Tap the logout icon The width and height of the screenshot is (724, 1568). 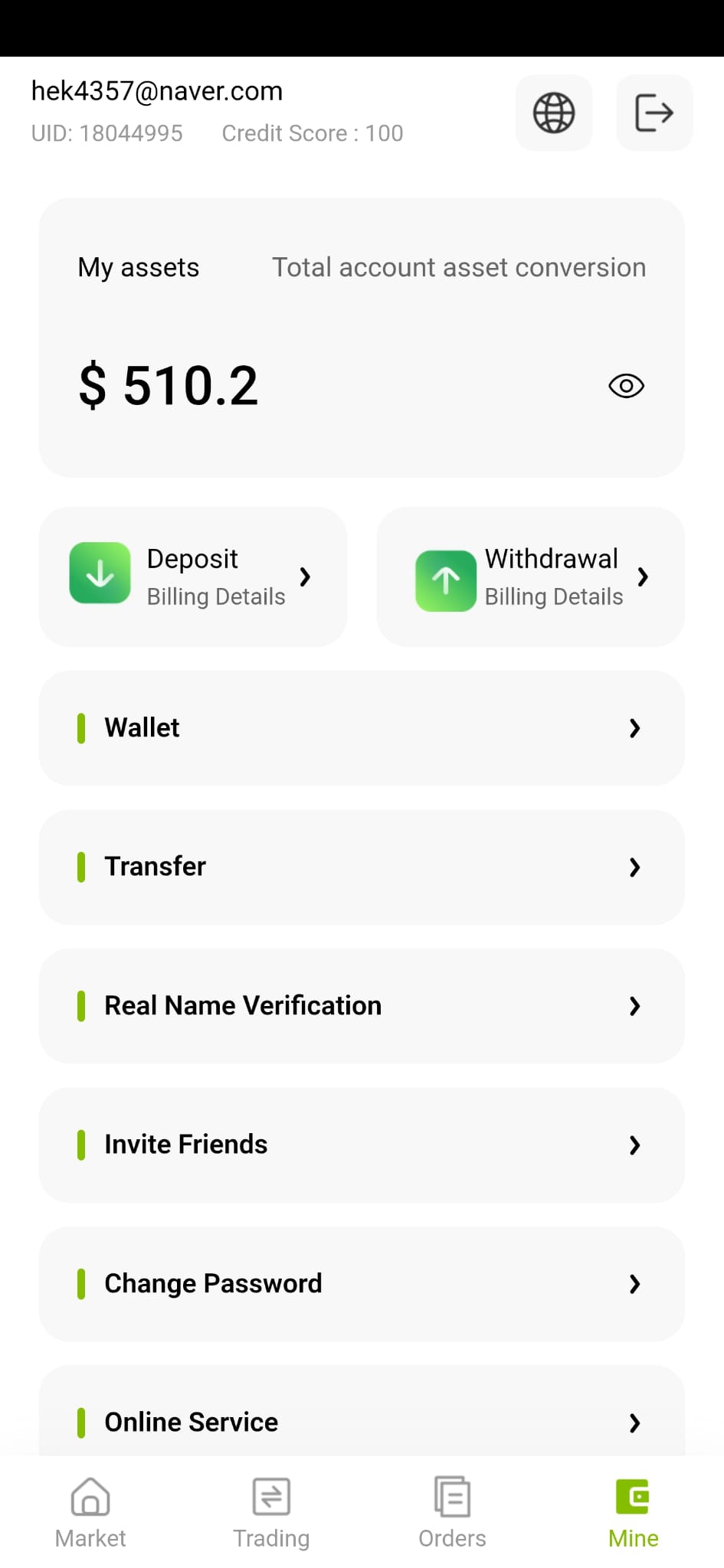654,113
